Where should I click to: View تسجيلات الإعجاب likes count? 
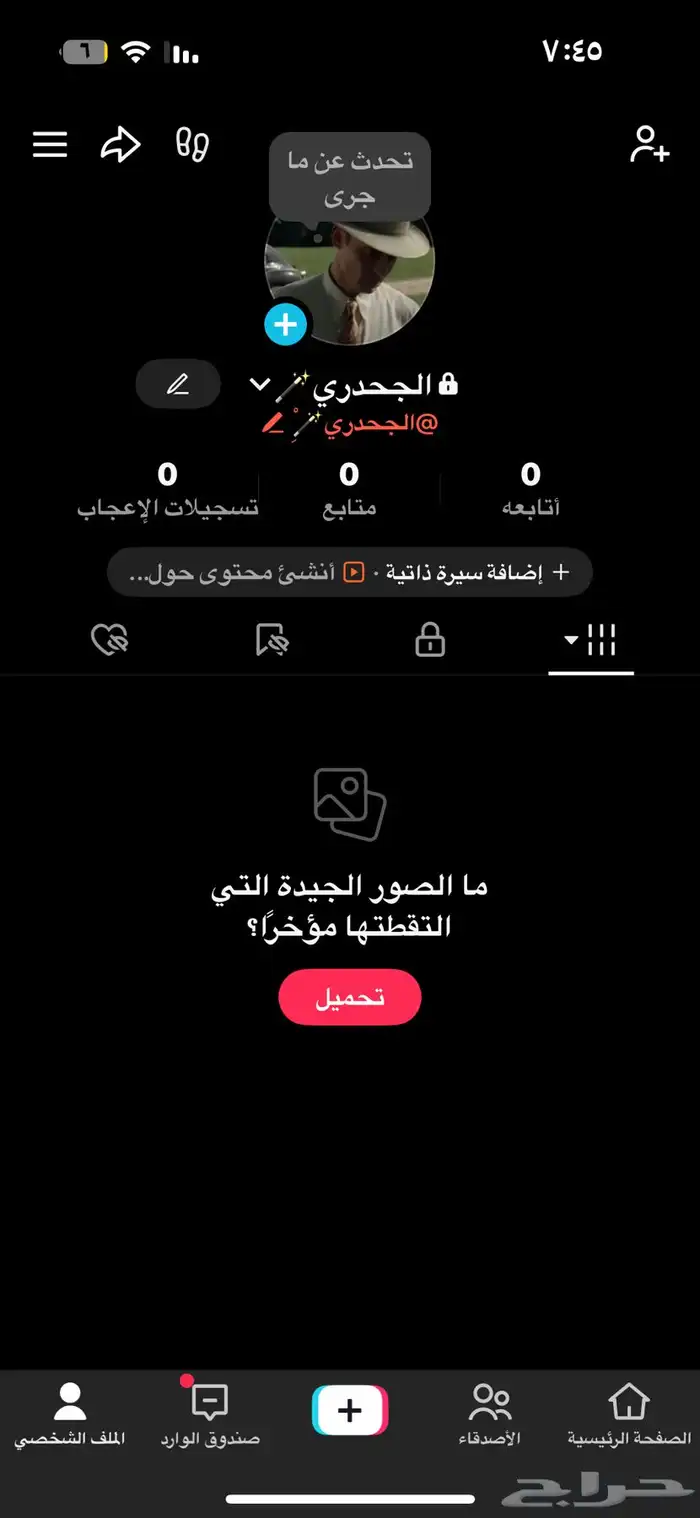[x=168, y=489]
